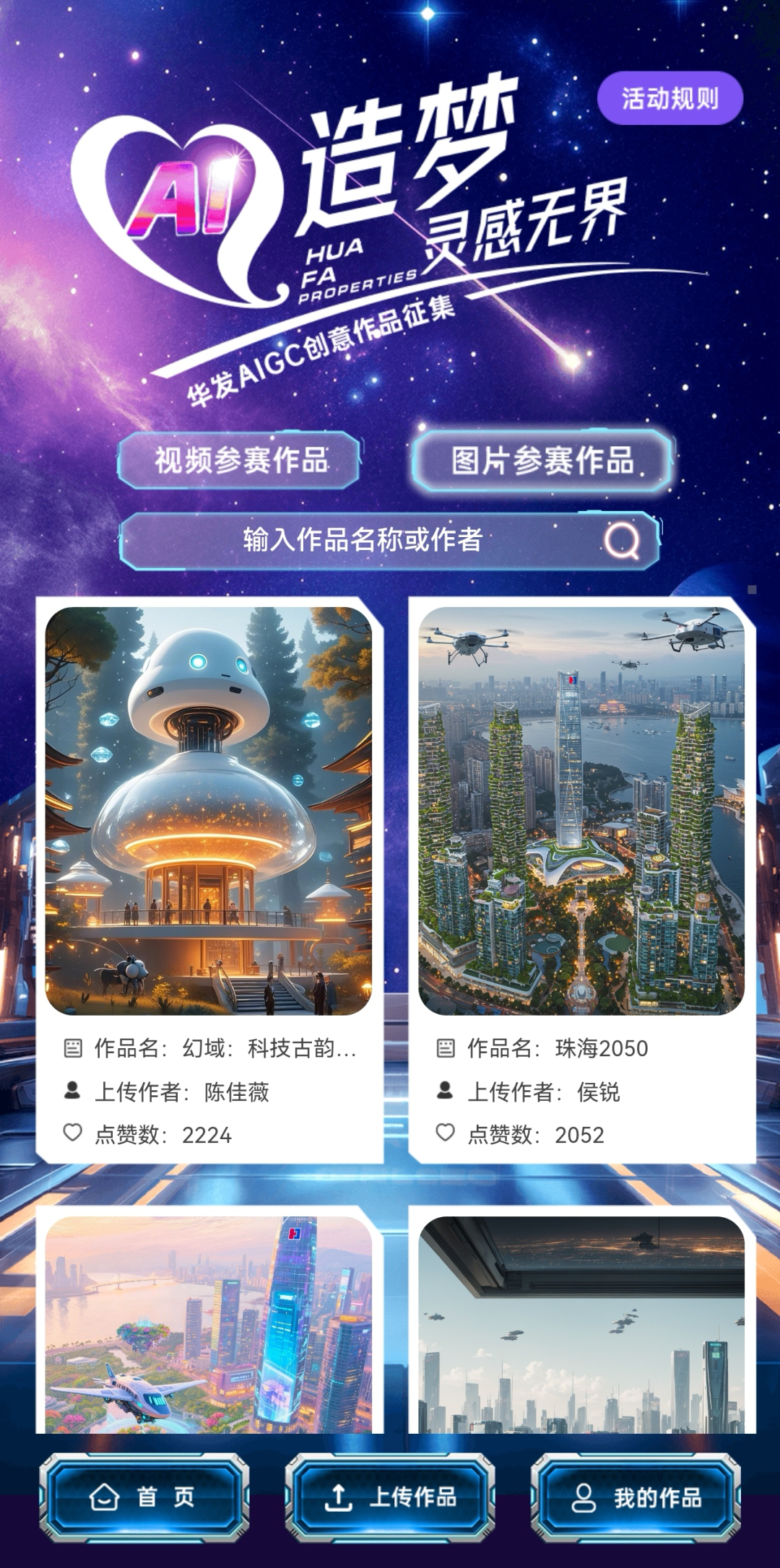Go to 首页 home
The image size is (780, 1568).
[144, 1497]
